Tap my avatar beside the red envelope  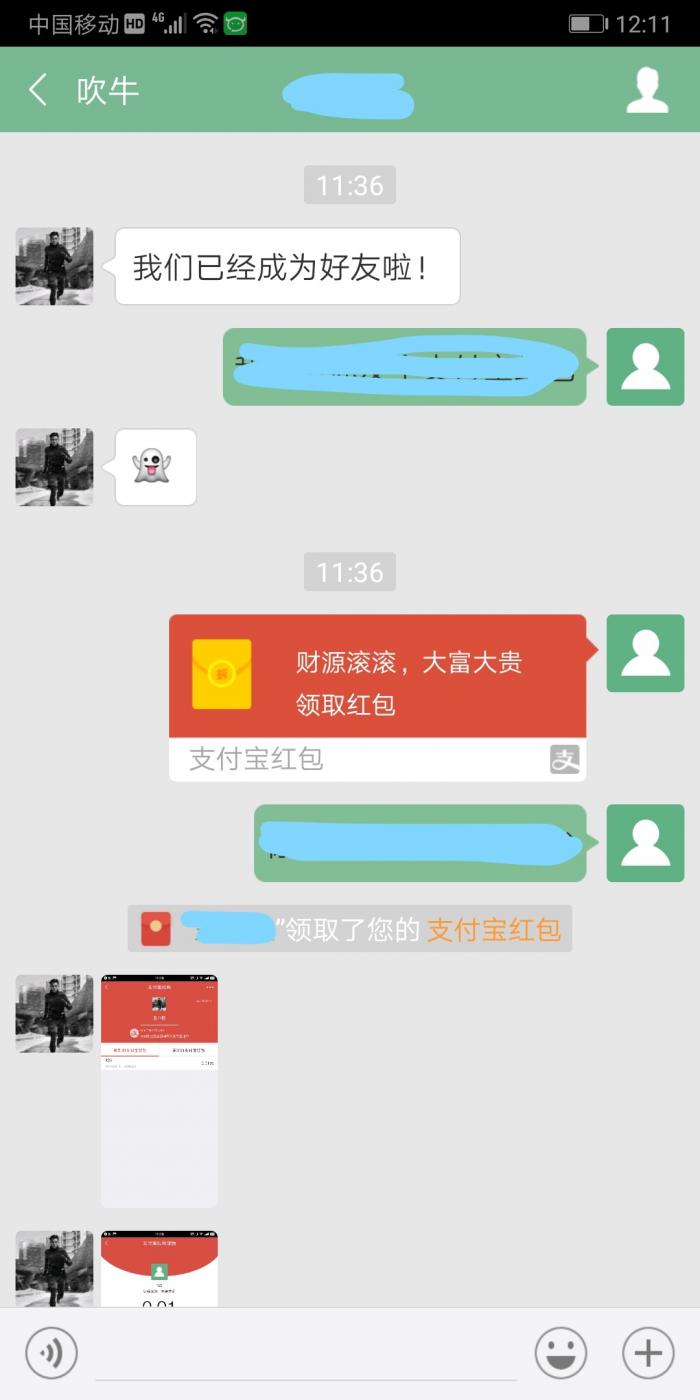coord(645,653)
